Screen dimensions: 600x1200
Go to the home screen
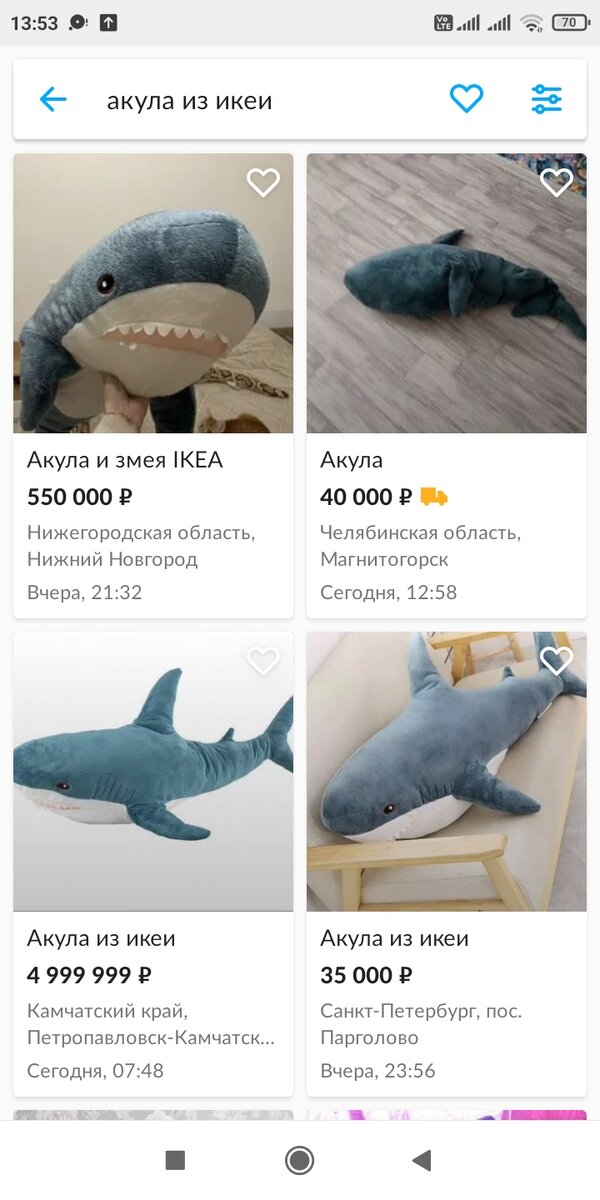coord(299,1160)
